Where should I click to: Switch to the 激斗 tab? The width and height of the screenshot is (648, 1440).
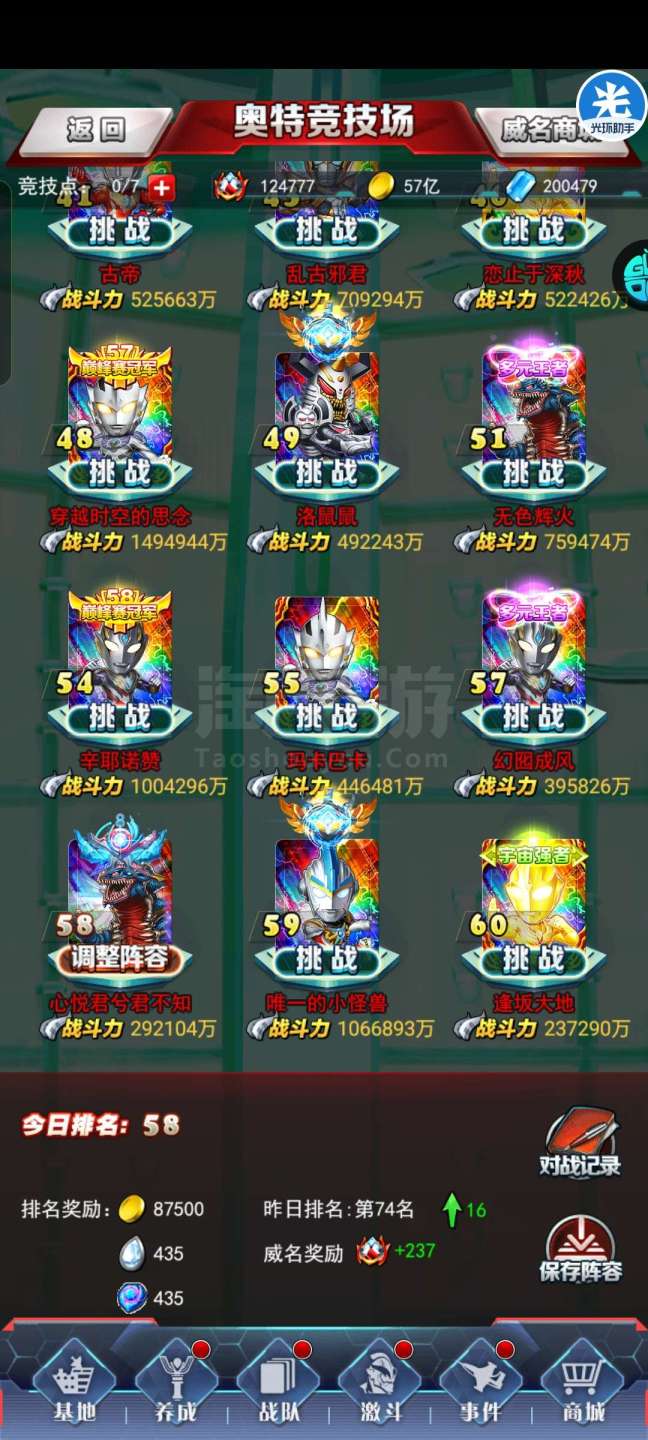[378, 1383]
